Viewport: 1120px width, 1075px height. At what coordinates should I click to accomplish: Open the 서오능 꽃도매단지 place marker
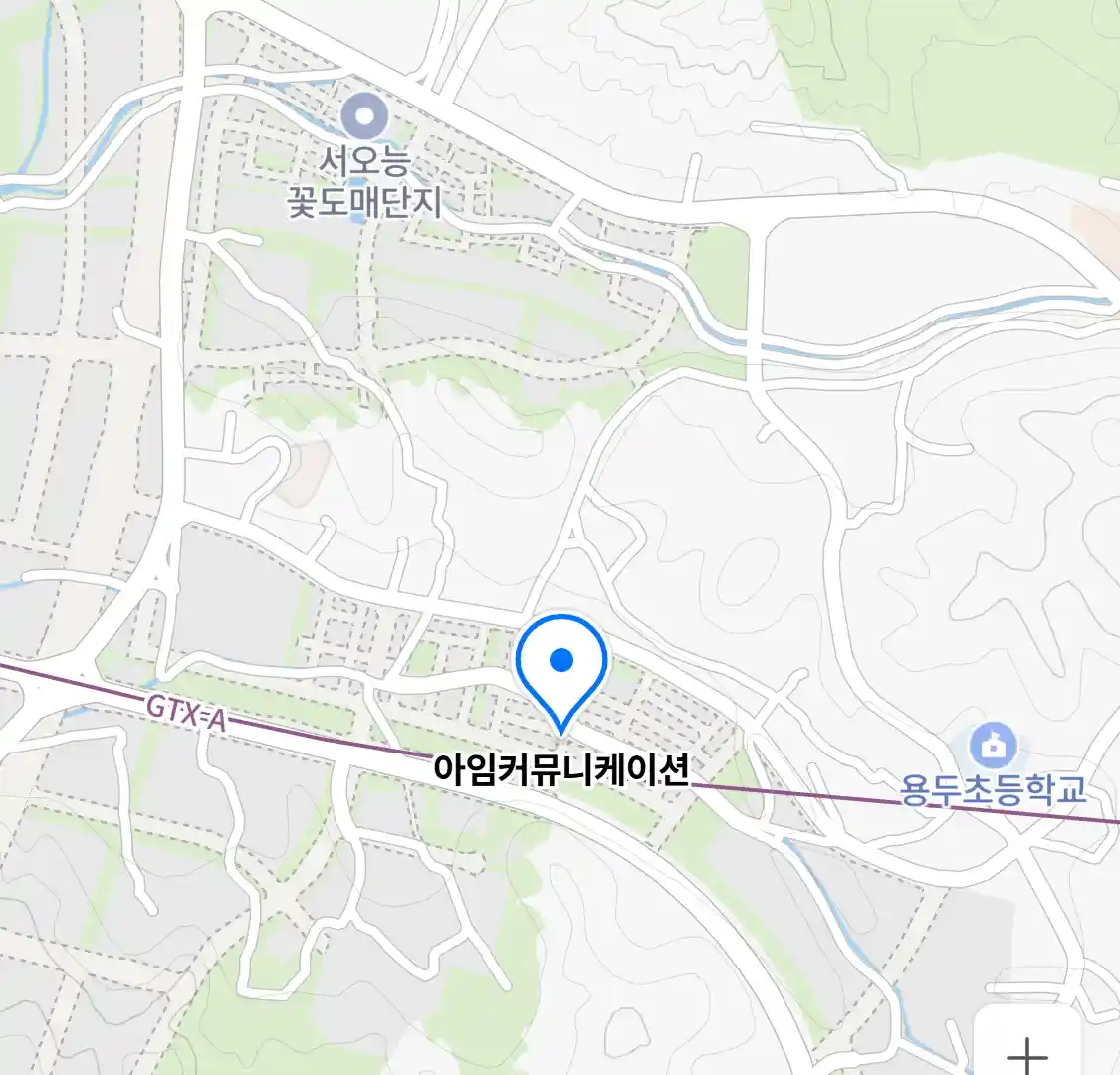[365, 117]
